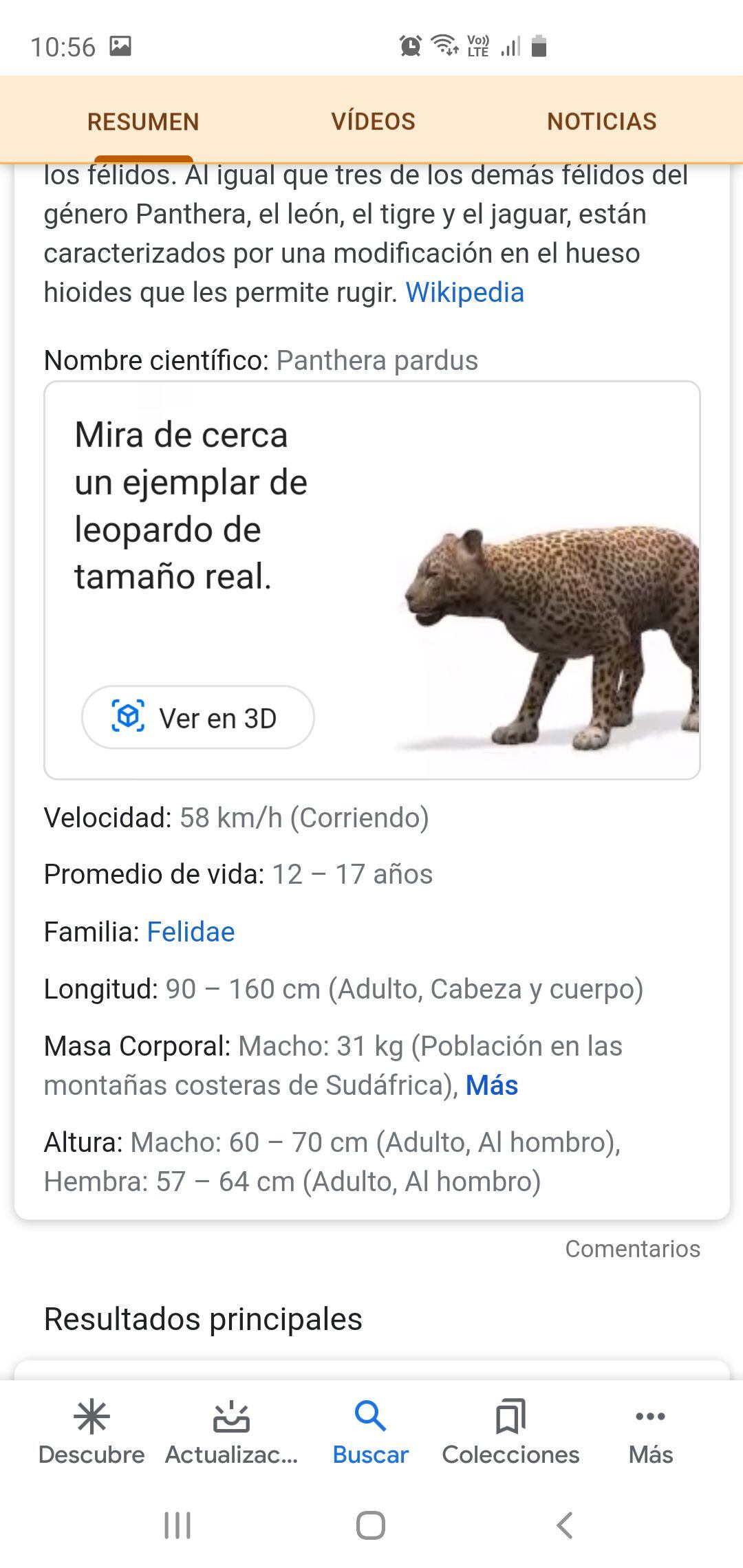Image resolution: width=743 pixels, height=1568 pixels.
Task: Tap the system home button
Action: click(370, 1525)
